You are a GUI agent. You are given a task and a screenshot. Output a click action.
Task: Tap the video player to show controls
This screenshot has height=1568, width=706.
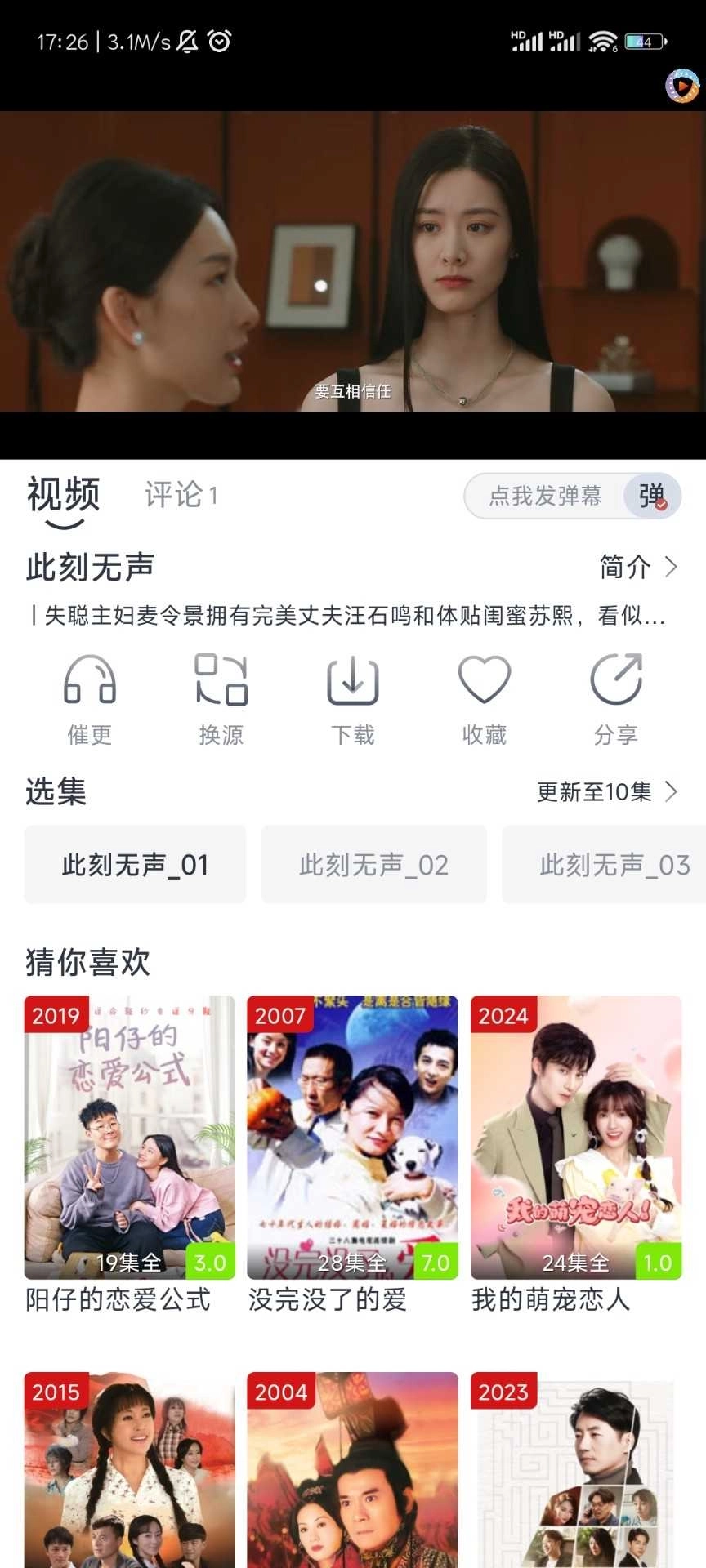pyautogui.click(x=352, y=261)
